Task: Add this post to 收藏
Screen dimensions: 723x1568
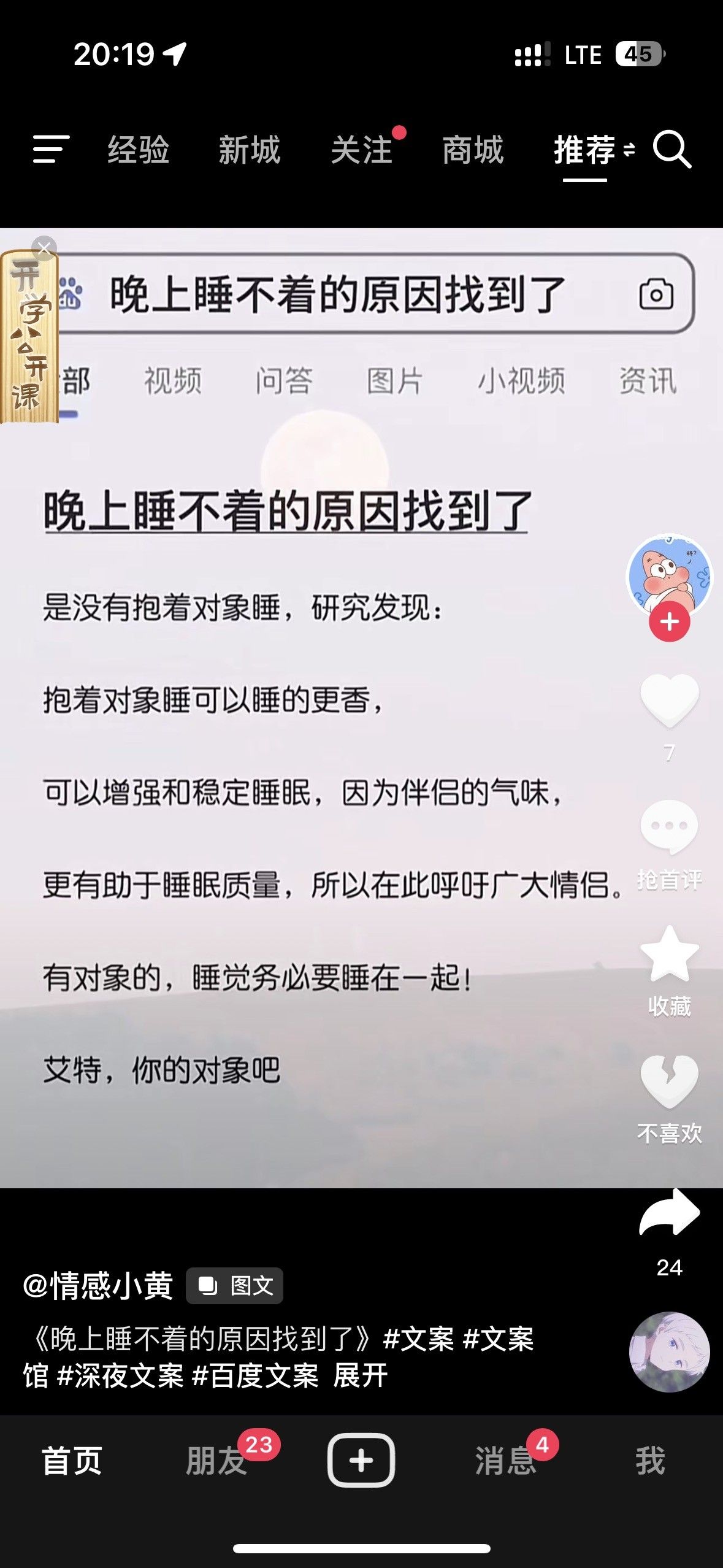Action: [669, 955]
